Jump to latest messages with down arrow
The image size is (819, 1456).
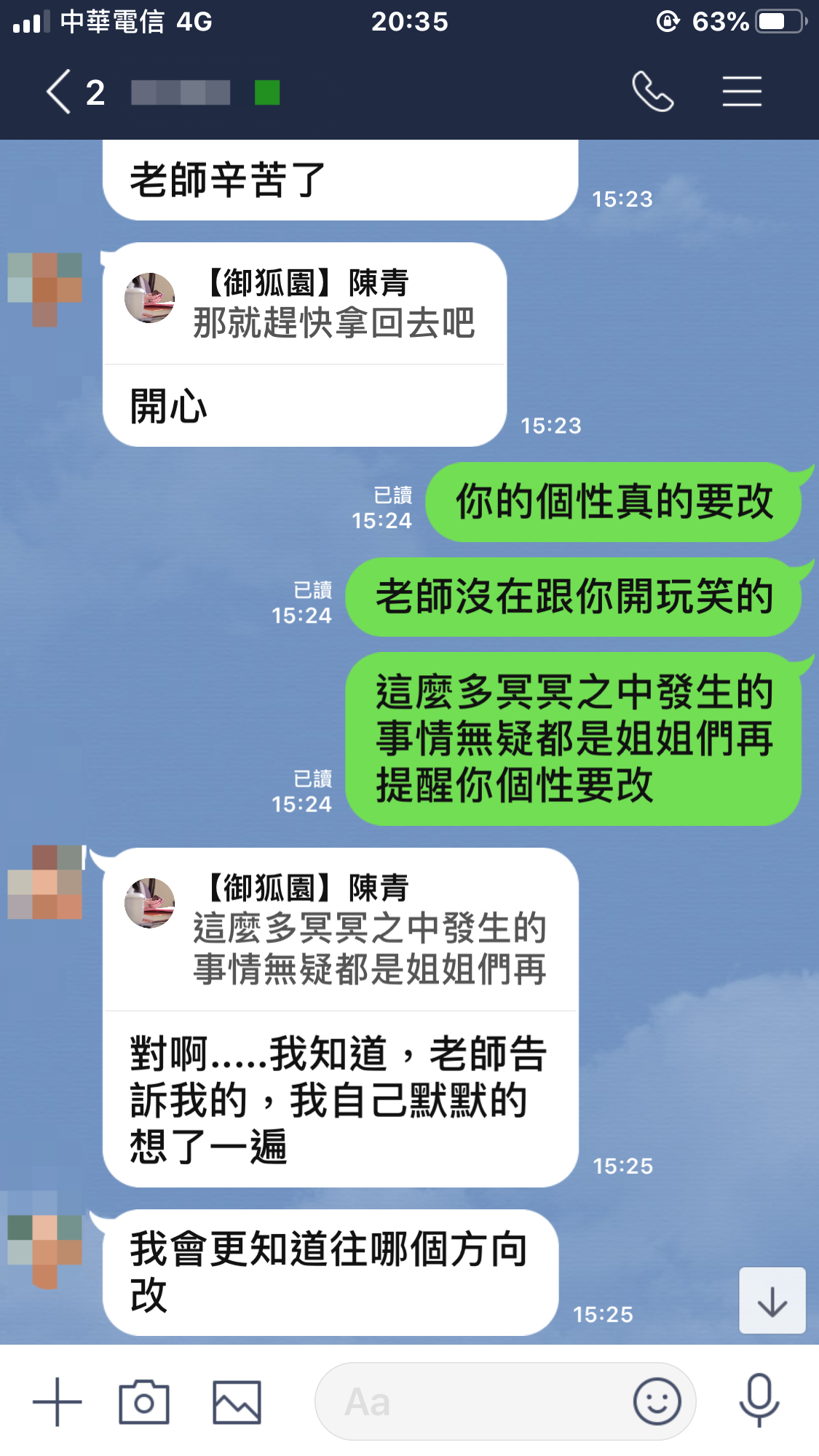point(772,1301)
